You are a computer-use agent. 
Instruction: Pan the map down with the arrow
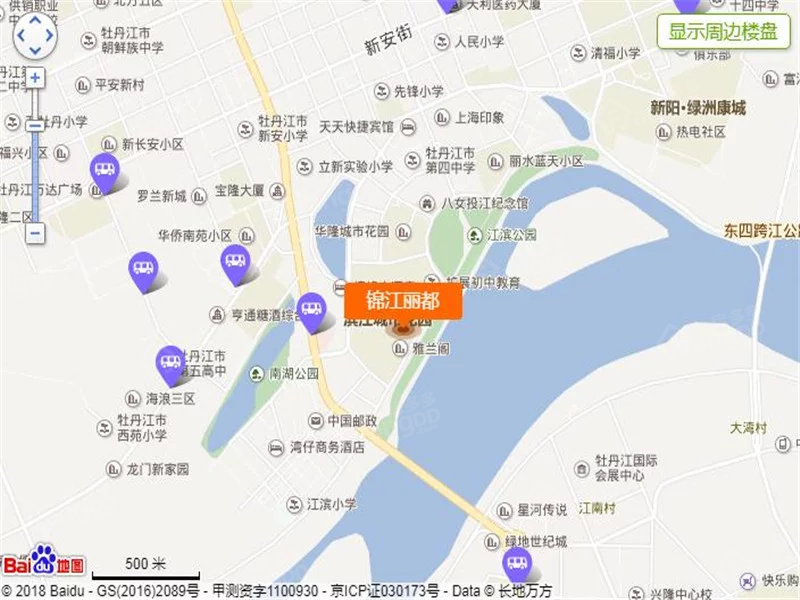tap(35, 51)
